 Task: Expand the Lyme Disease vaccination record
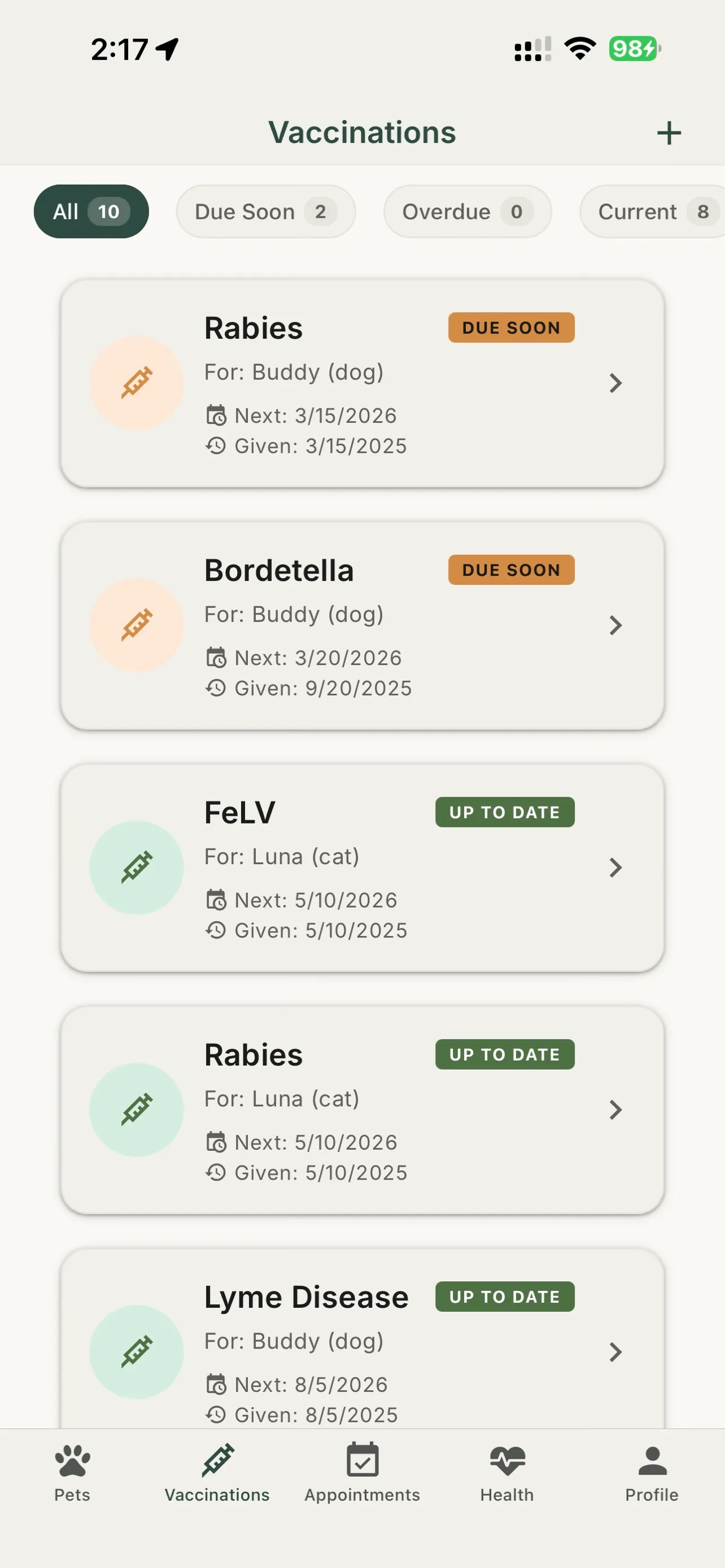[617, 1352]
